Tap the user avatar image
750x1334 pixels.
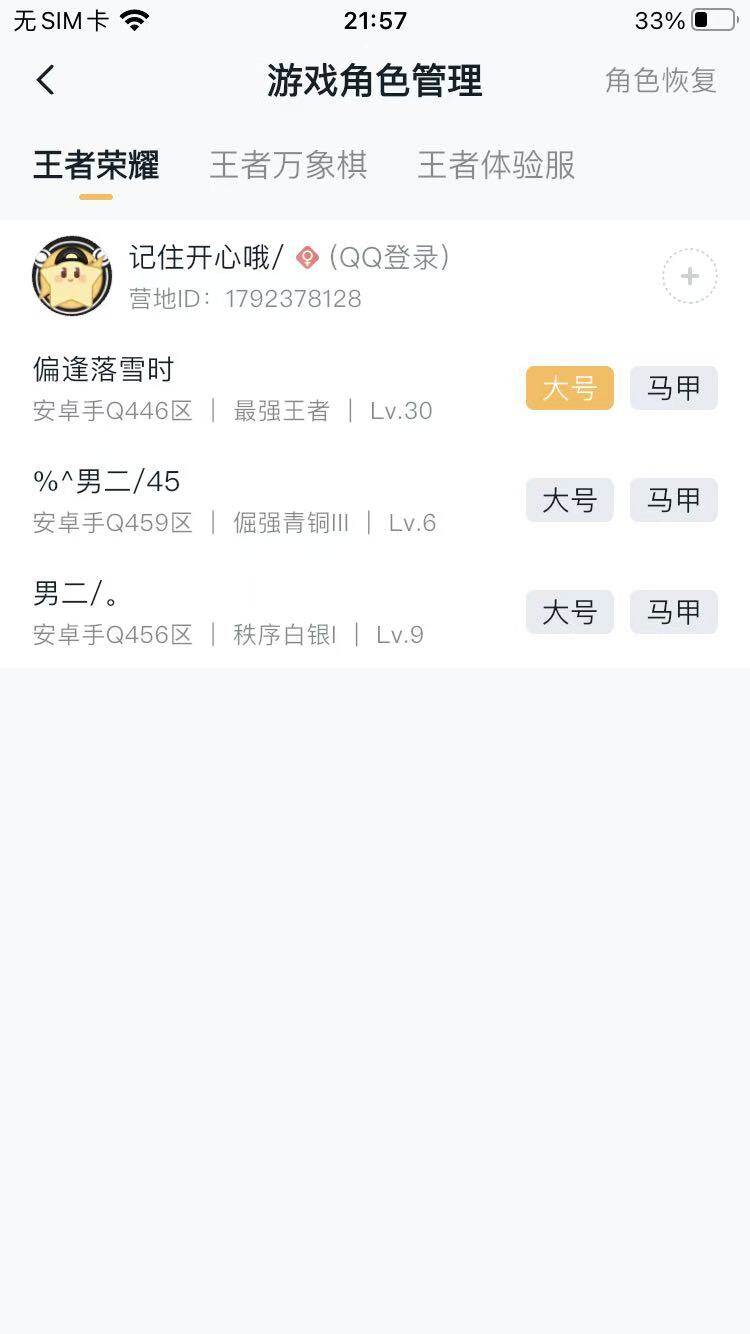(71, 275)
